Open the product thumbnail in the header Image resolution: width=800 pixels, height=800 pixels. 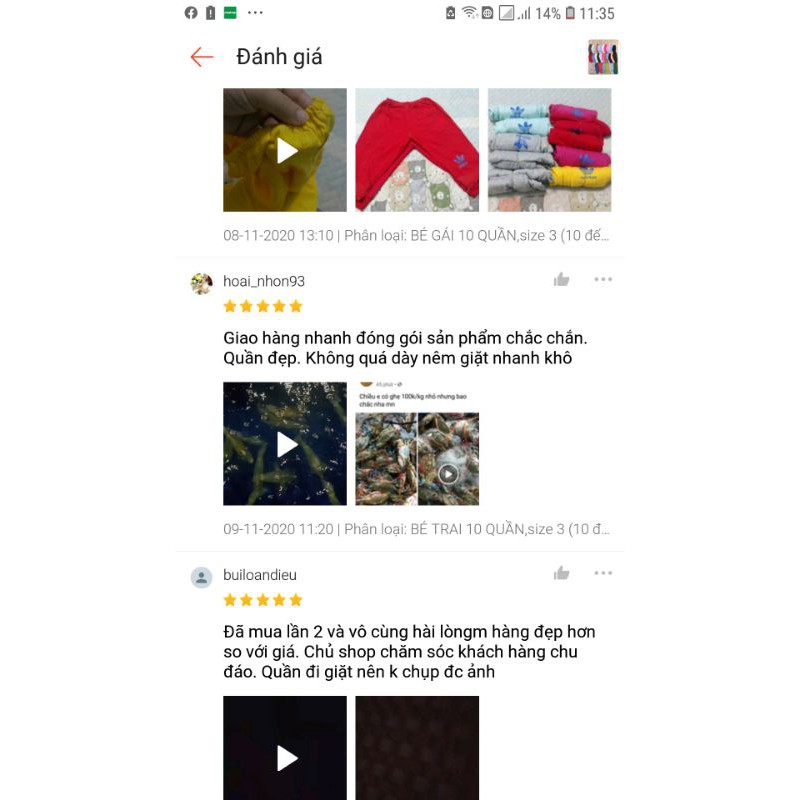pyautogui.click(x=603, y=57)
